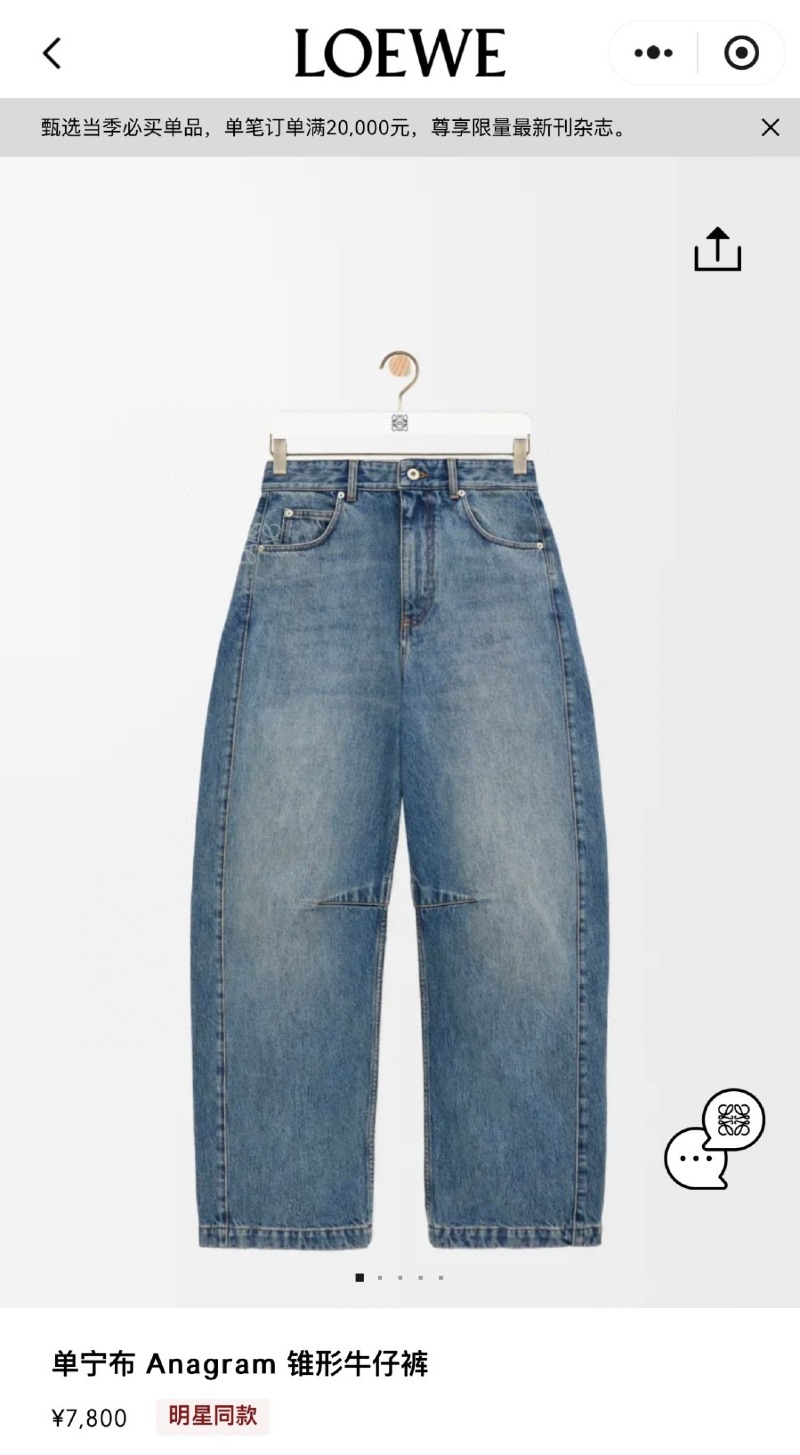Open the mini program three-dots menu

click(x=653, y=53)
